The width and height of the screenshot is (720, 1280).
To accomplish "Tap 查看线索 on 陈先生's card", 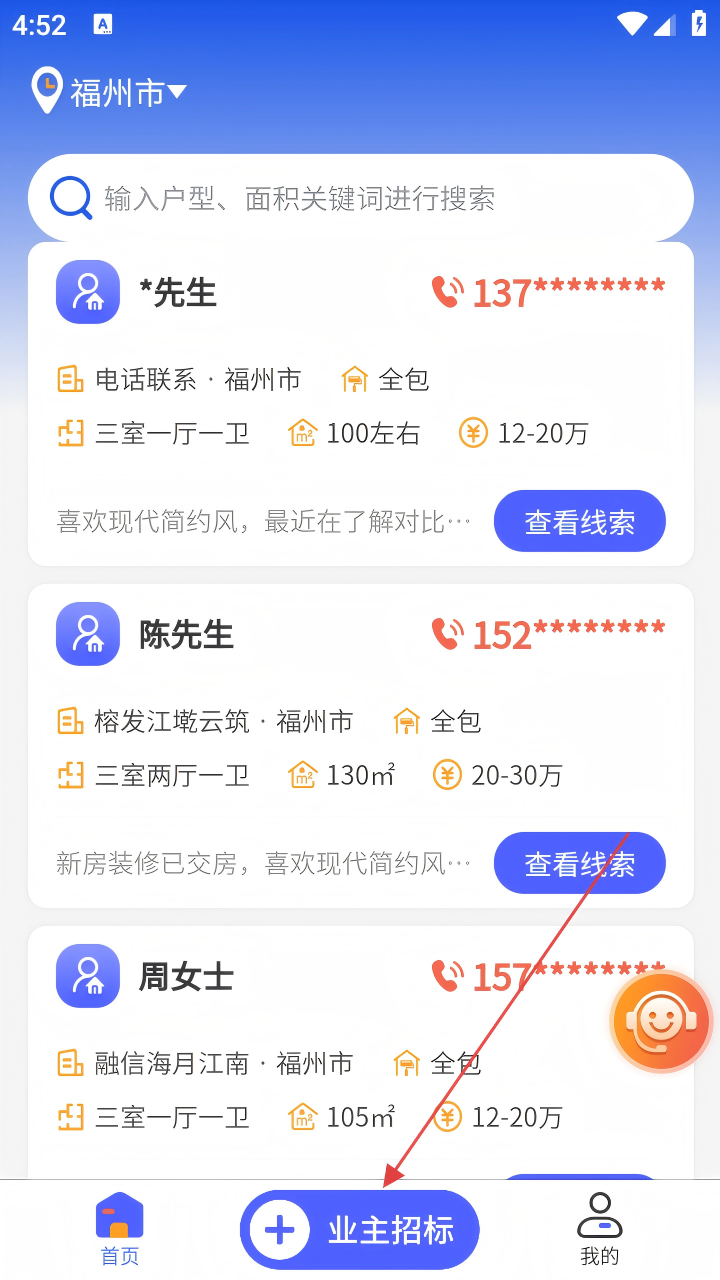I will click(x=579, y=863).
